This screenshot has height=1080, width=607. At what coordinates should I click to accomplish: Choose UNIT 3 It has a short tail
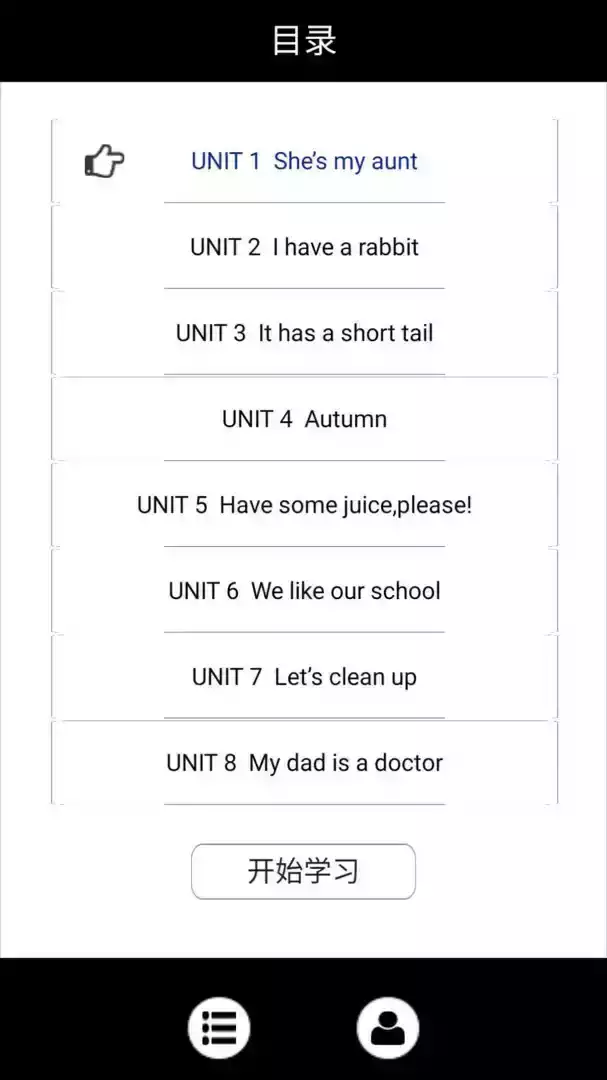(304, 333)
